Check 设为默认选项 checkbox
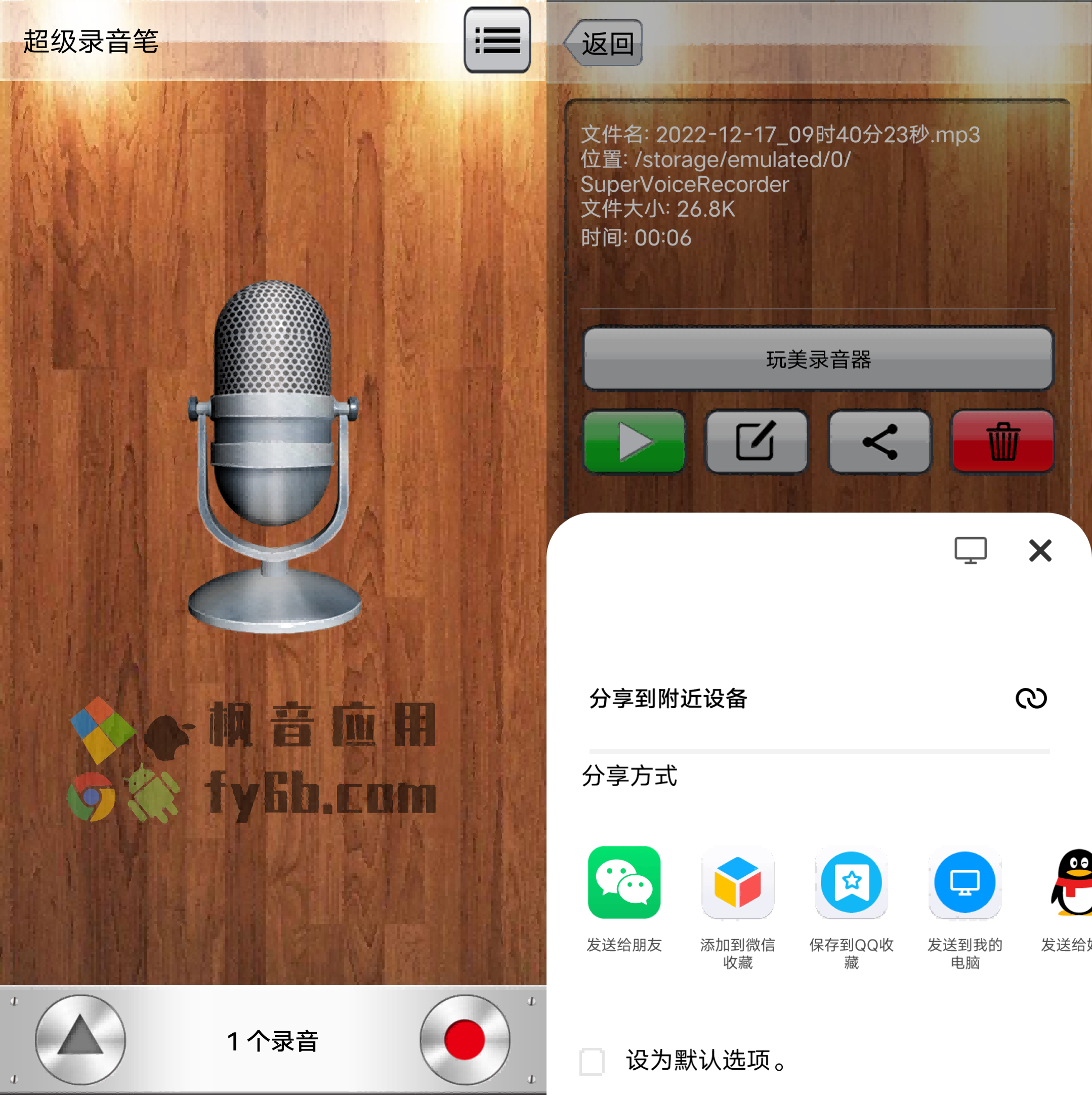Image resolution: width=1092 pixels, height=1095 pixels. [x=592, y=1061]
